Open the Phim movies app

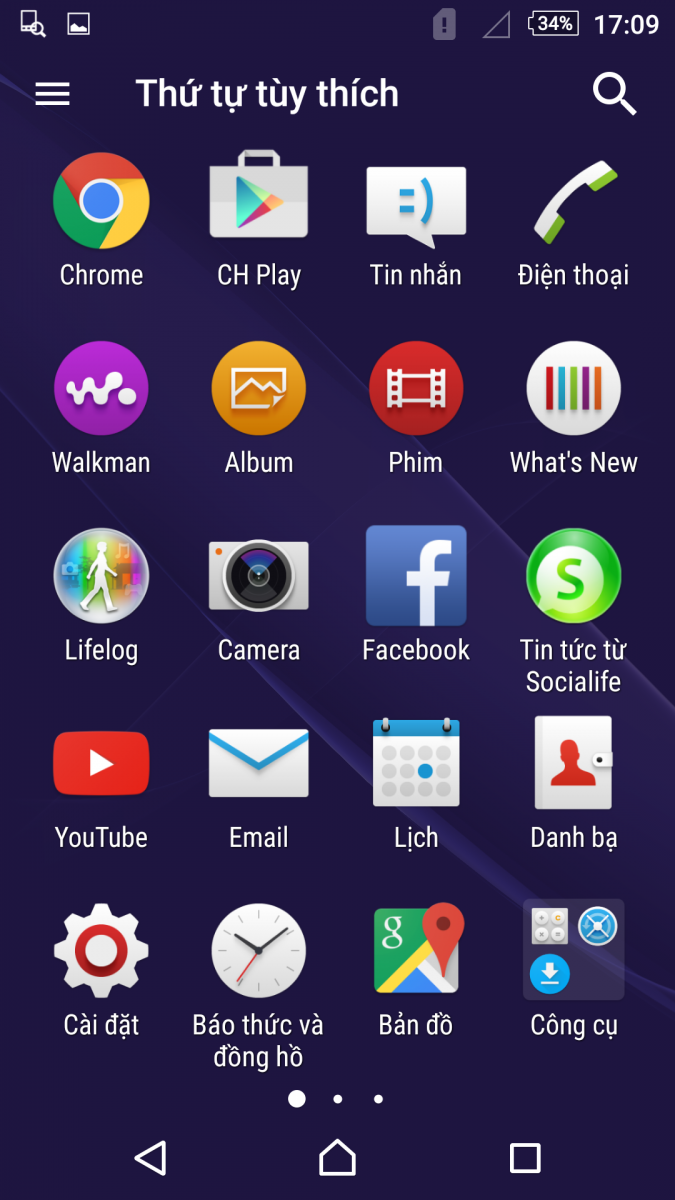(416, 389)
